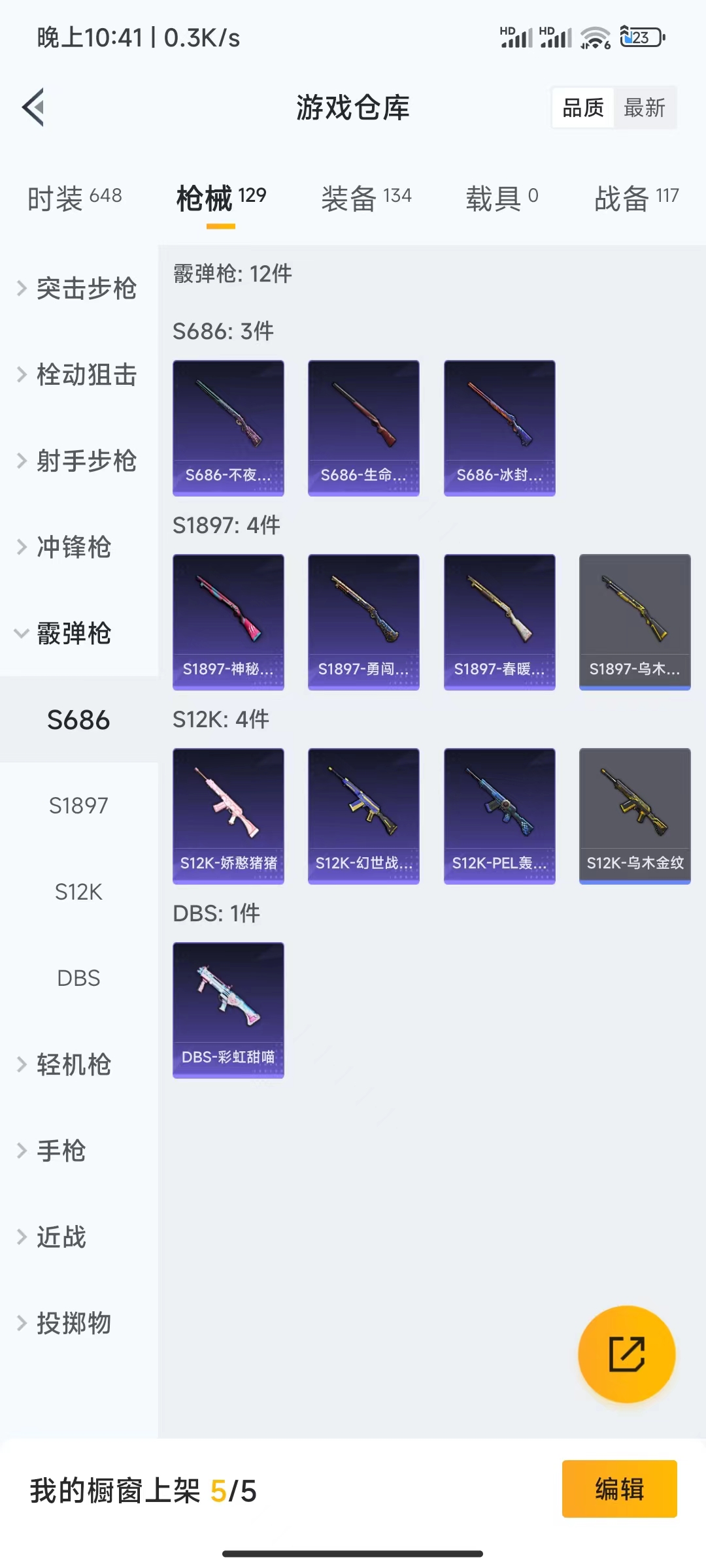The image size is (706, 1568).
Task: Switch sorting to 品质
Action: click(584, 108)
